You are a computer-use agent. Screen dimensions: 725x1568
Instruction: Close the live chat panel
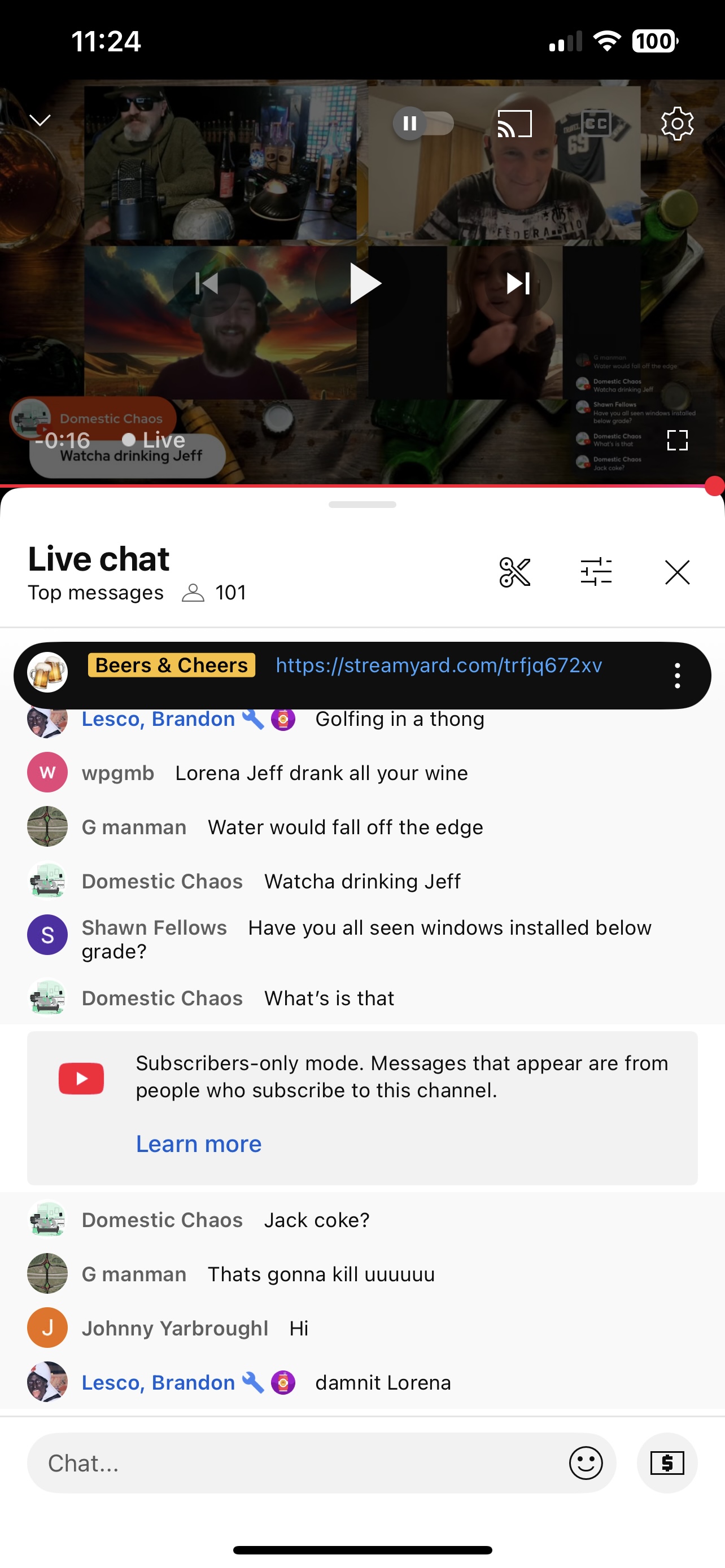(677, 572)
